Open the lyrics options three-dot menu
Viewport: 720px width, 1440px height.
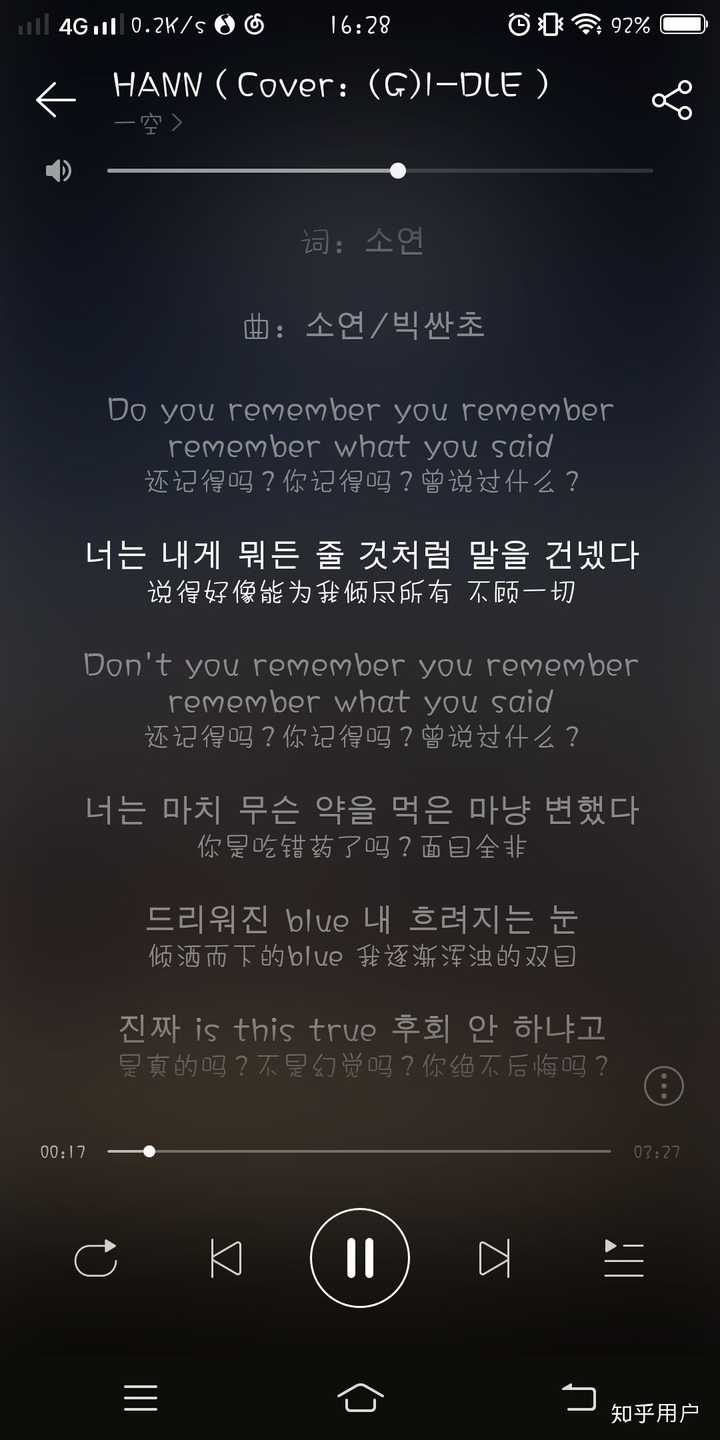pyautogui.click(x=663, y=1085)
